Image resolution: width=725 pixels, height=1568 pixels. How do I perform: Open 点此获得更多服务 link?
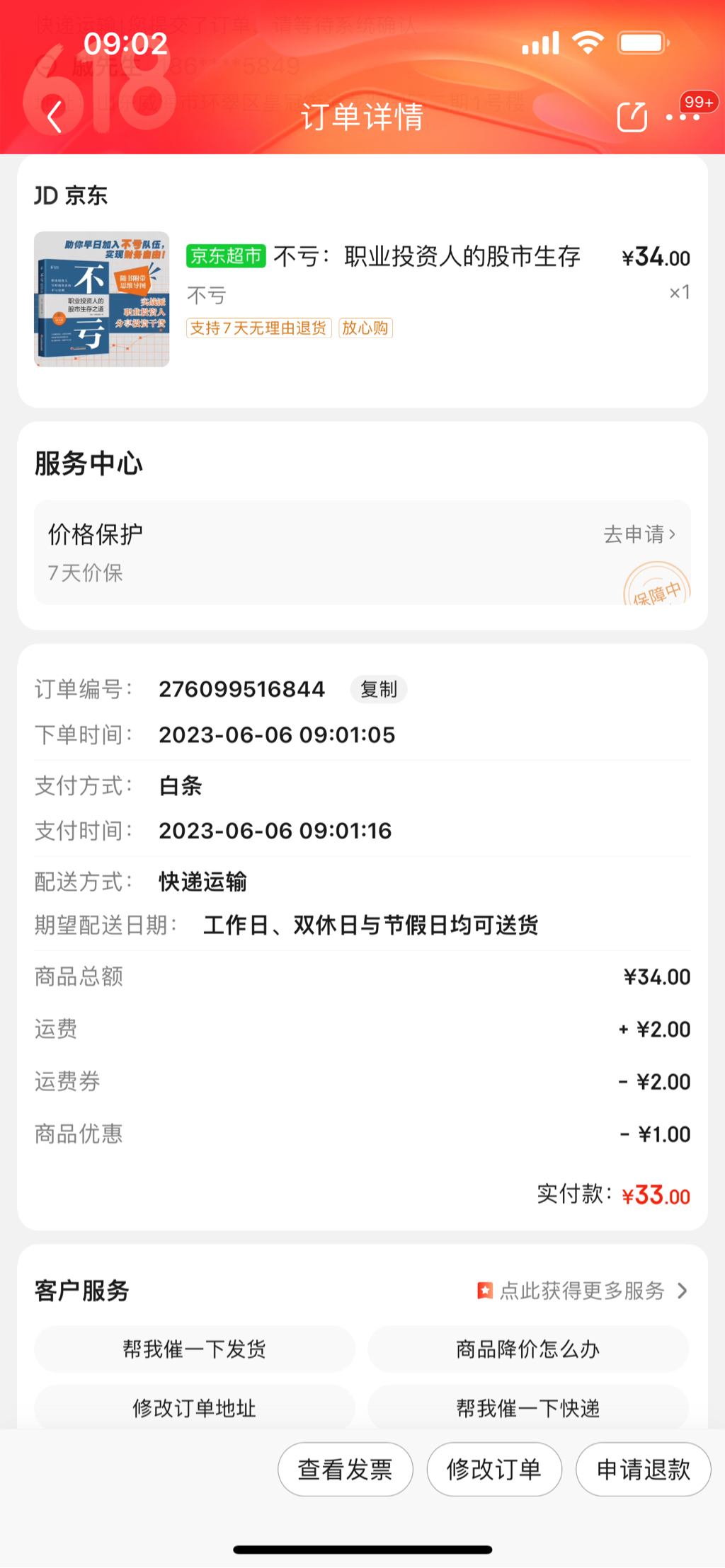[582, 1291]
